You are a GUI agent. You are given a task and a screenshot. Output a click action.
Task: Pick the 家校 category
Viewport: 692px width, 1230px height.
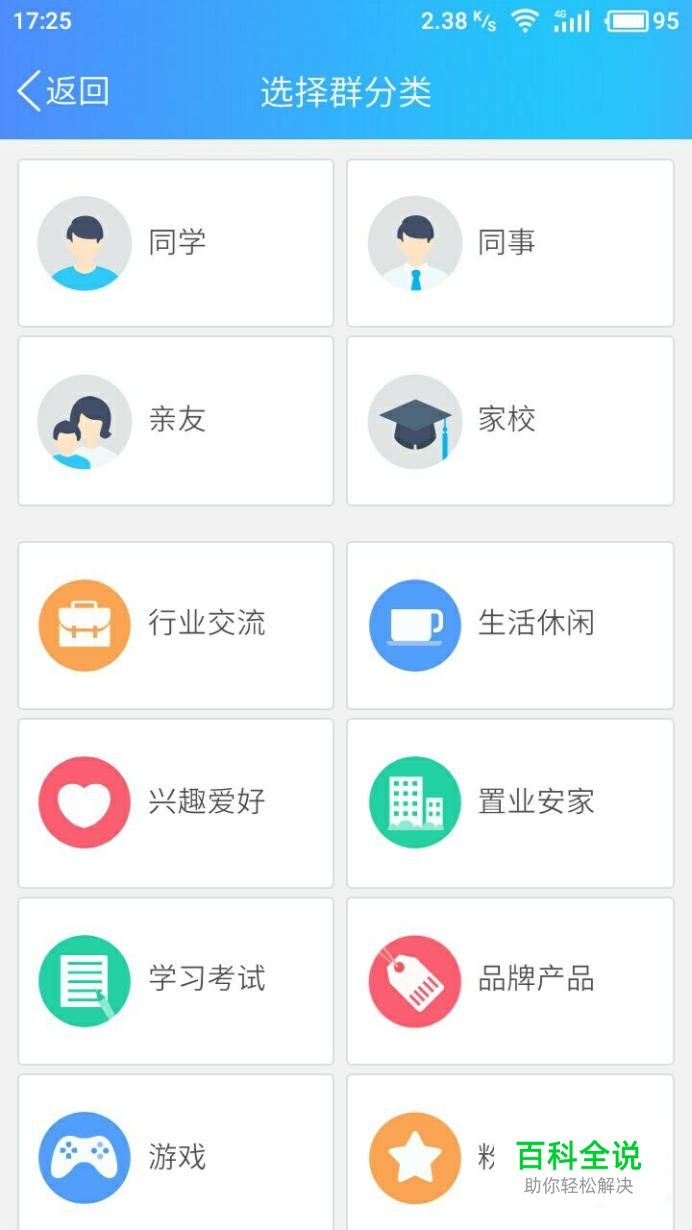(x=510, y=421)
